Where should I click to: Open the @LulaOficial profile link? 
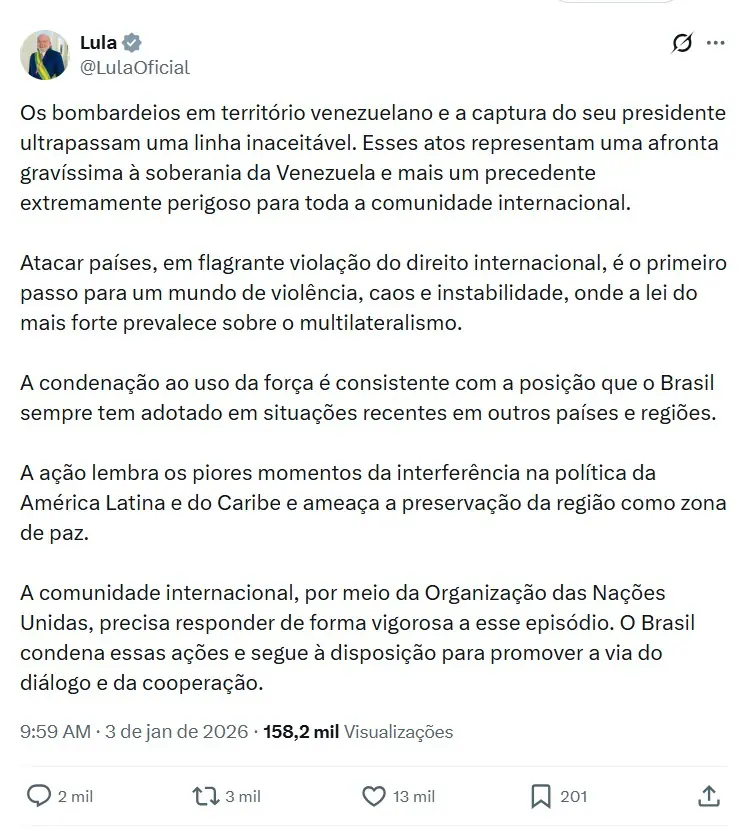(x=134, y=68)
